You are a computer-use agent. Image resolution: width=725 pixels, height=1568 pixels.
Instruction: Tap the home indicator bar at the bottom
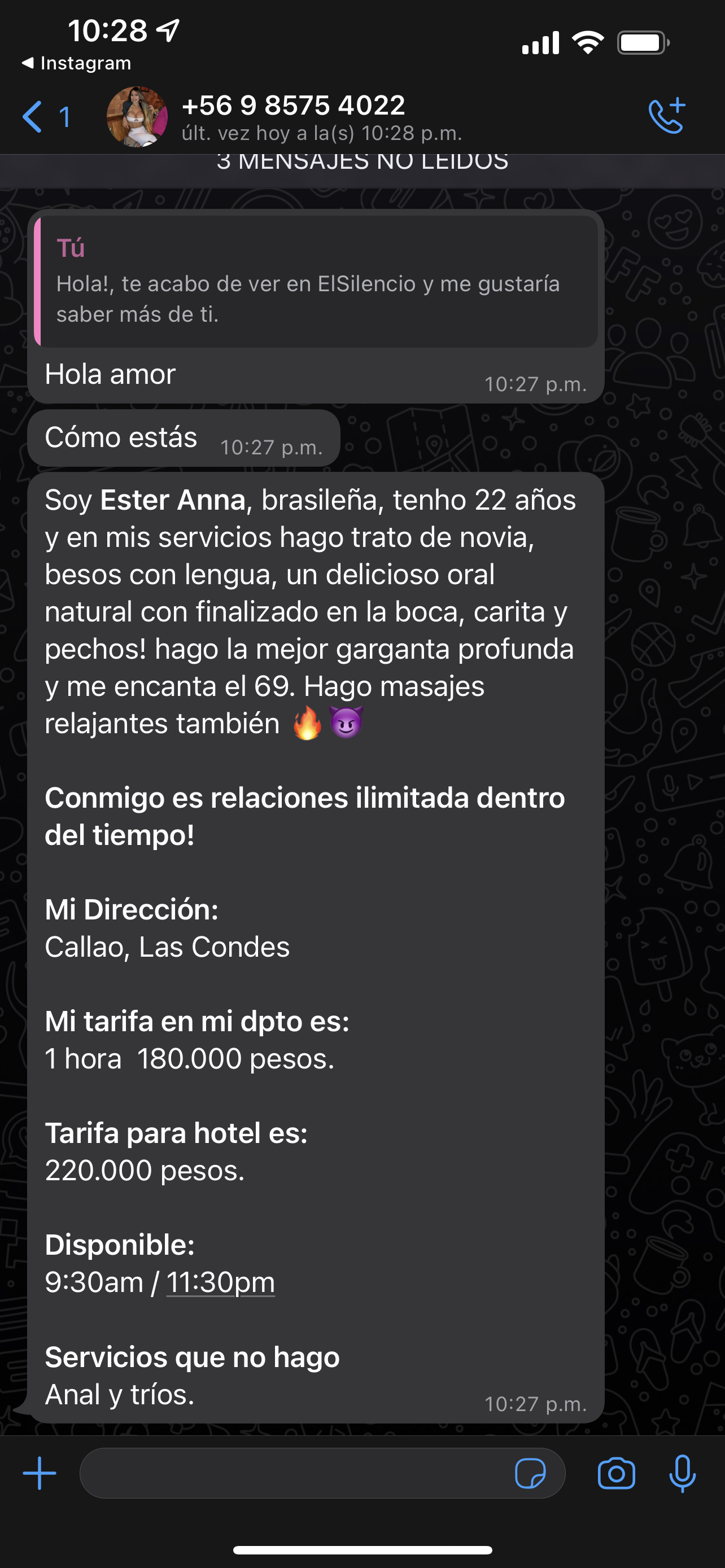tap(362, 1551)
